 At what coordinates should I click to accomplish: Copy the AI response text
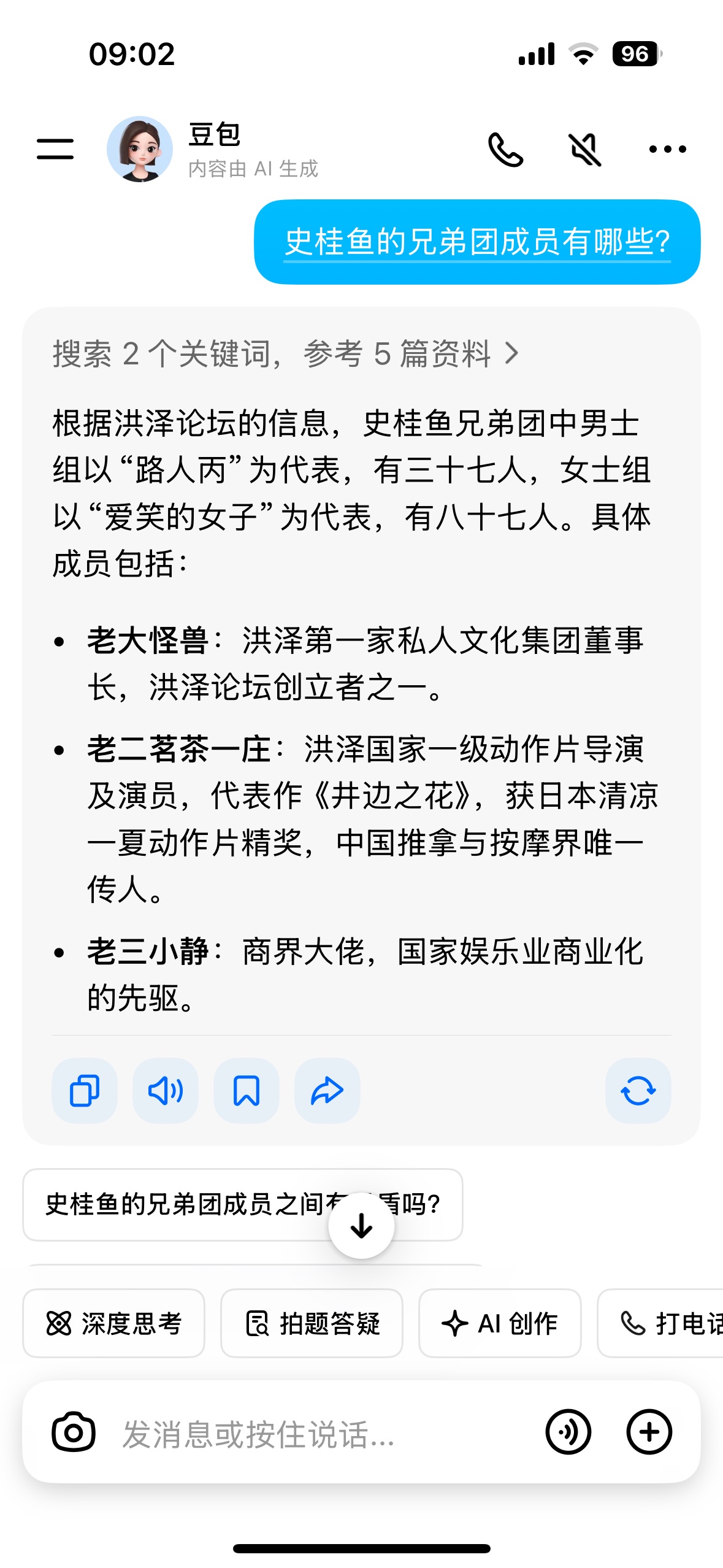[85, 1091]
